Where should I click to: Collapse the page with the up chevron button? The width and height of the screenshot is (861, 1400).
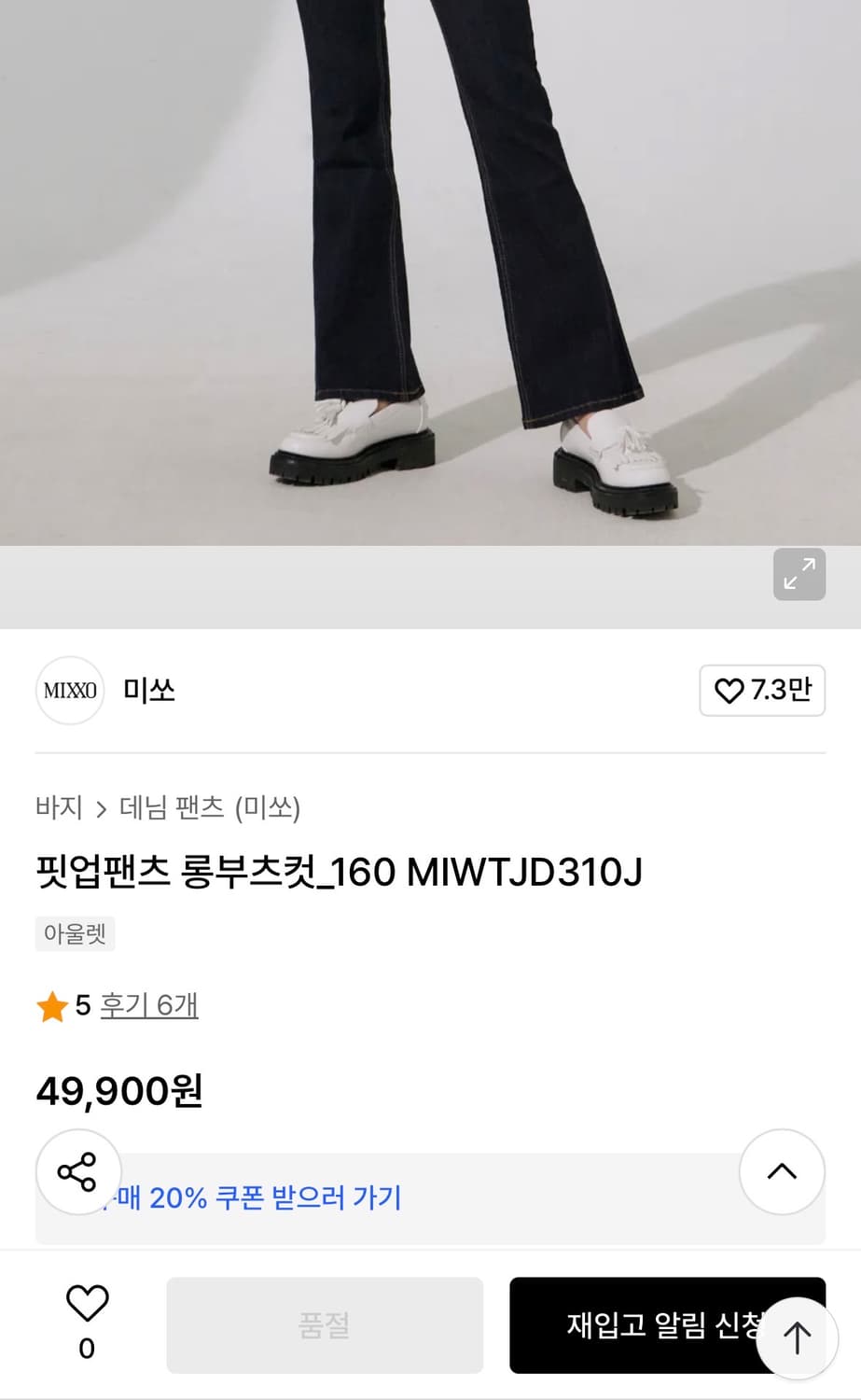click(x=782, y=1171)
